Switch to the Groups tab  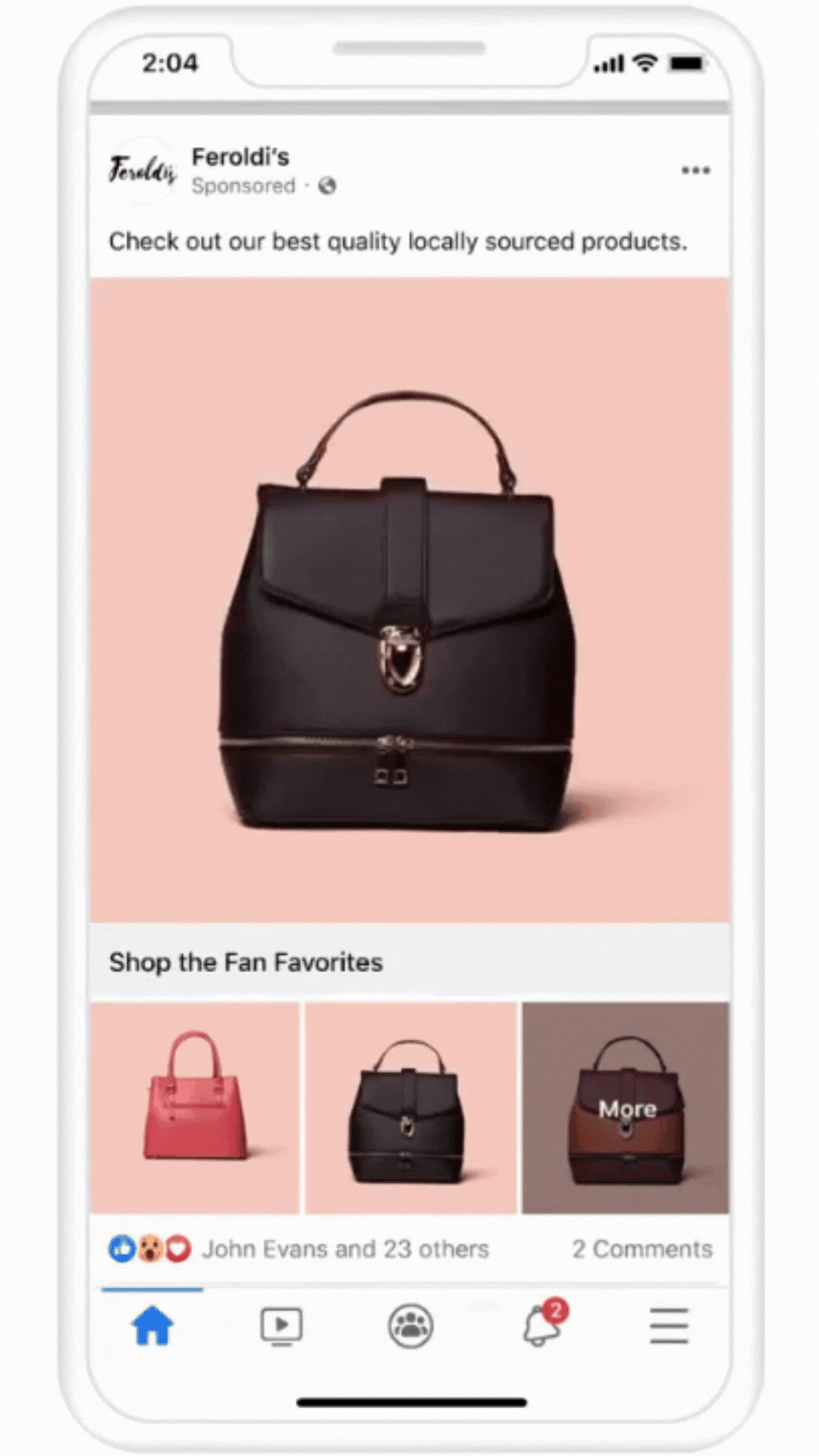(x=410, y=1326)
